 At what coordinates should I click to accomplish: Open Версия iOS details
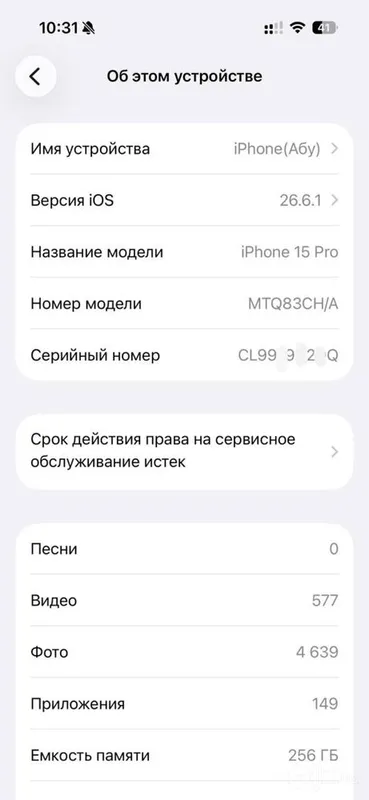(184, 201)
